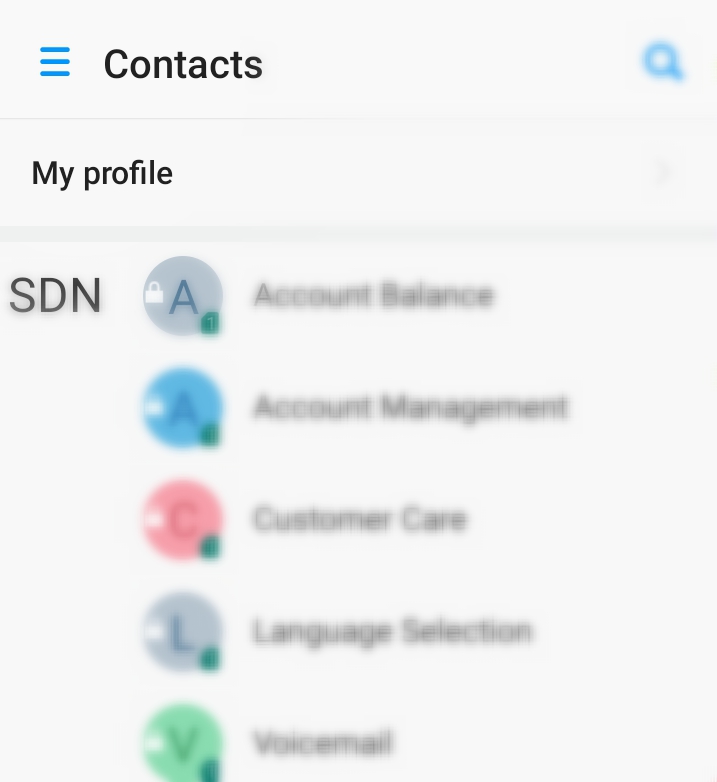Open the hamburger navigation menu
The height and width of the screenshot is (782, 717).
pos(55,63)
